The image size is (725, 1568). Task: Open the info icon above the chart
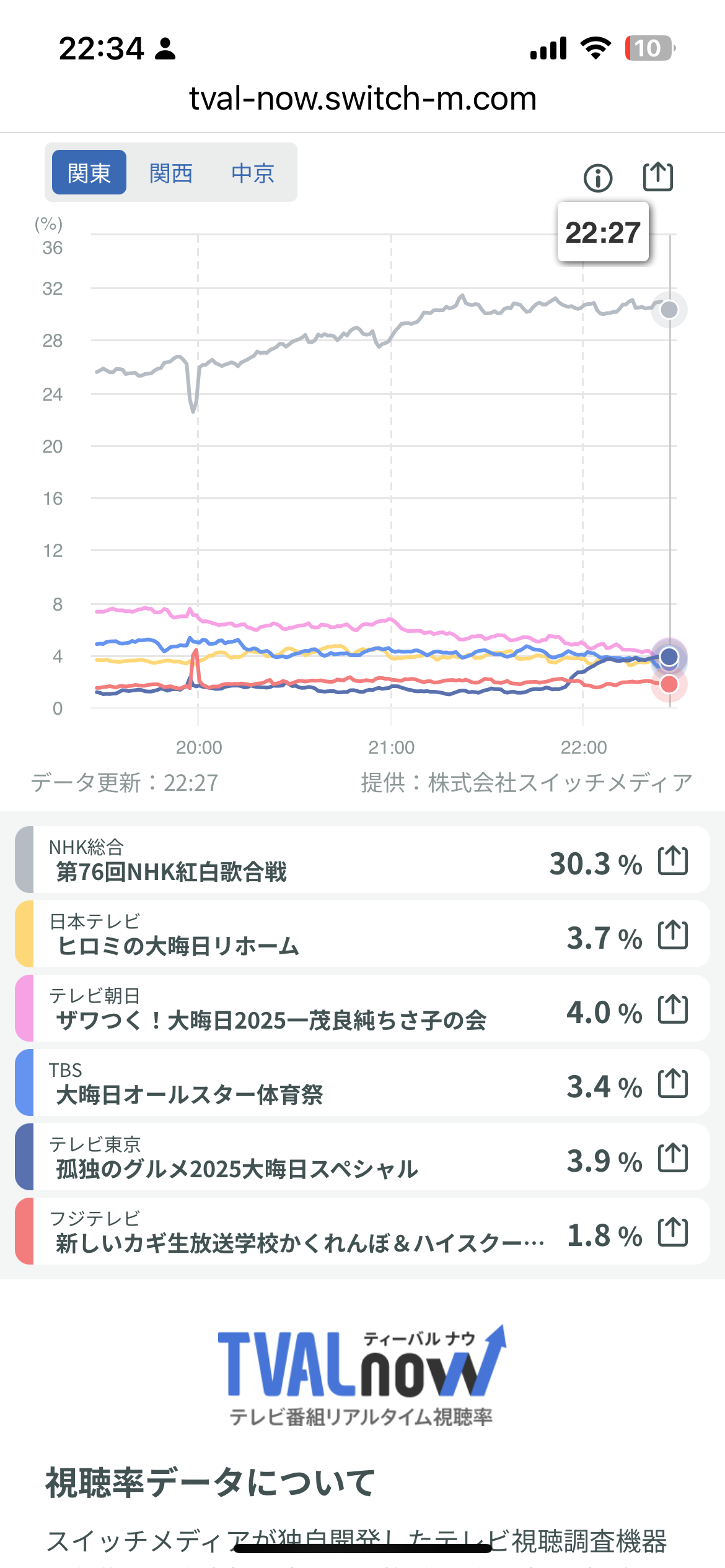coord(597,178)
